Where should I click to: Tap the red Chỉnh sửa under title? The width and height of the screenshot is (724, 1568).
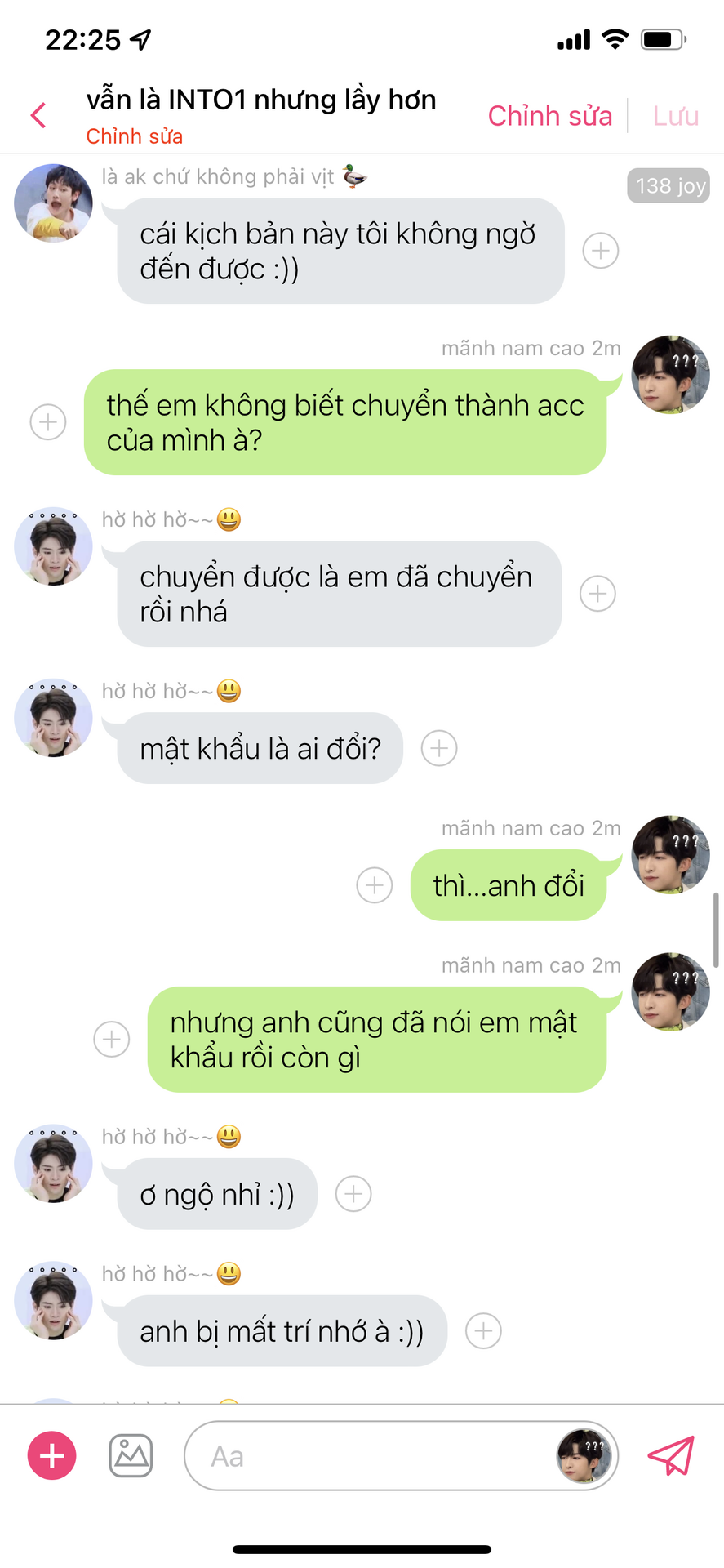click(x=134, y=136)
